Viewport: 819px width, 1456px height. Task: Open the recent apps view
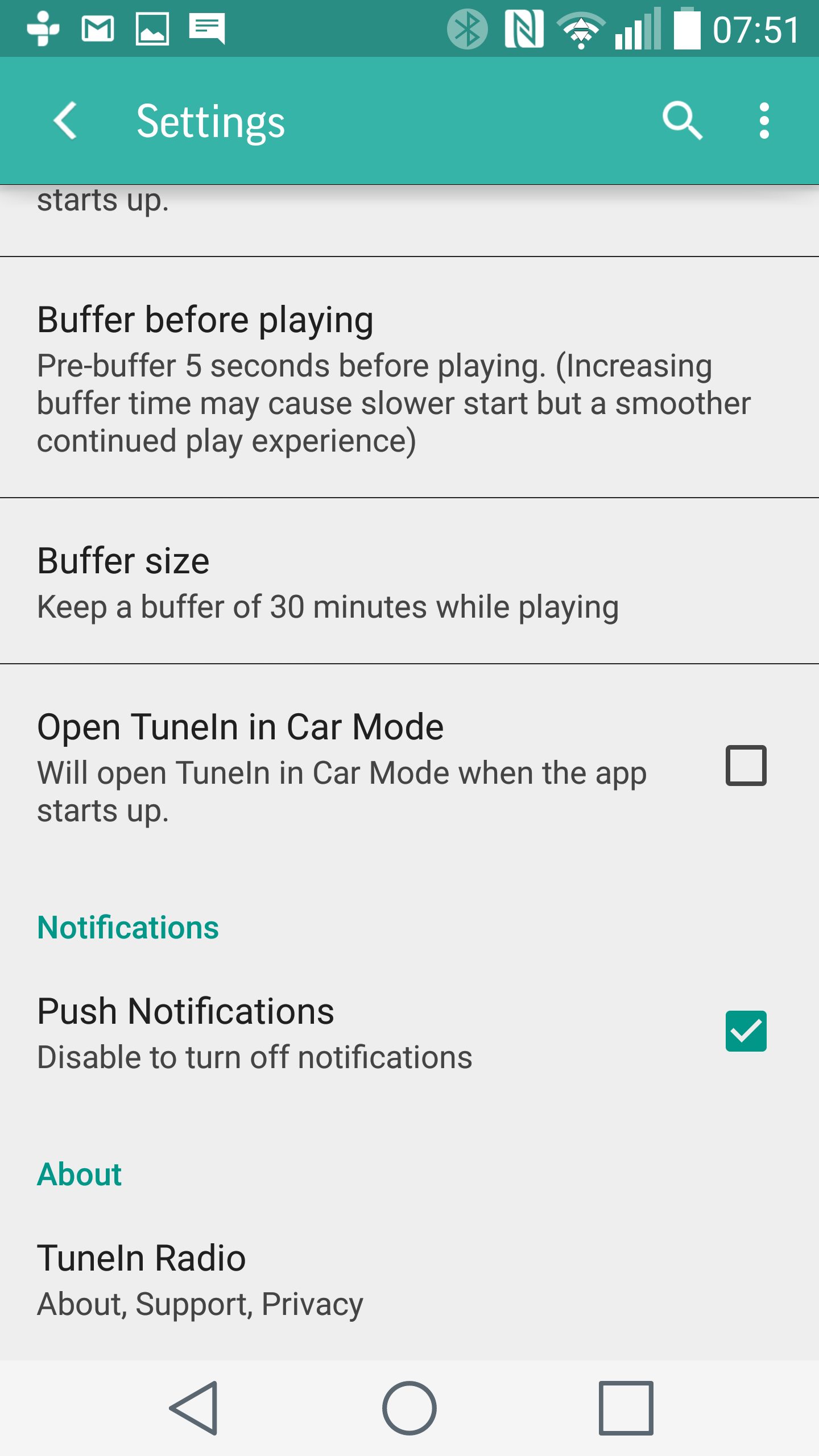click(x=626, y=1408)
